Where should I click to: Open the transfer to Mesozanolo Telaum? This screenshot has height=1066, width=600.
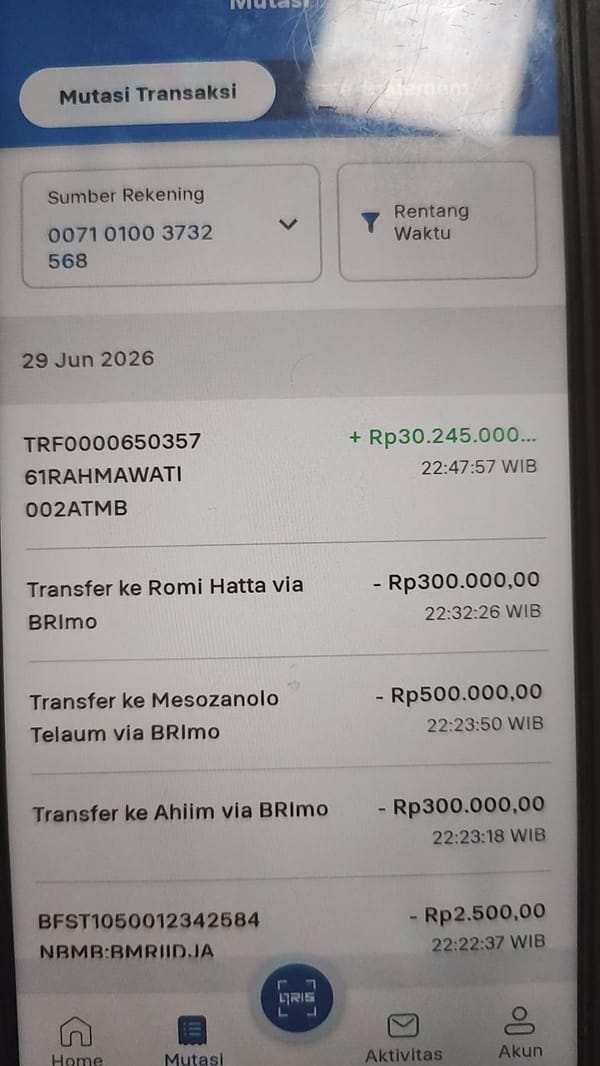click(x=287, y=713)
